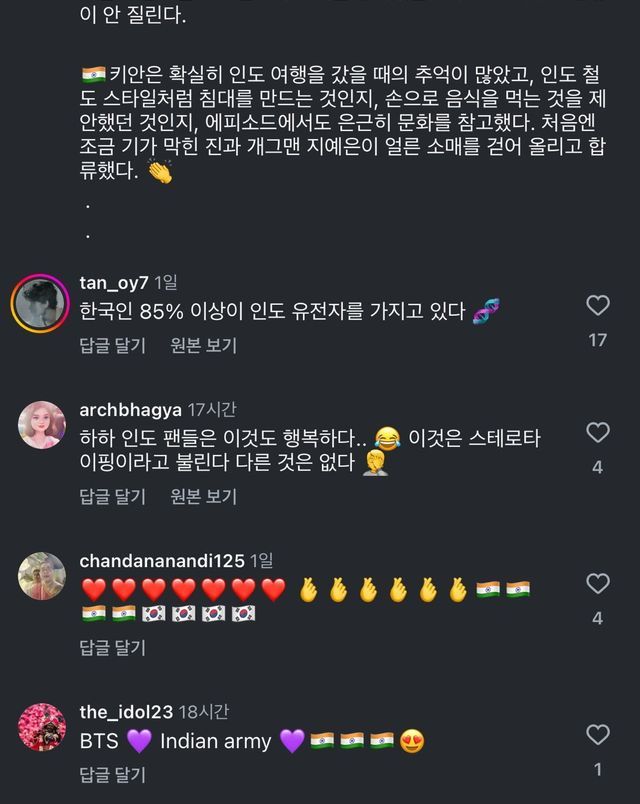Open username chandananandi125
Viewport: 640px width, 804px height.
pos(162,561)
